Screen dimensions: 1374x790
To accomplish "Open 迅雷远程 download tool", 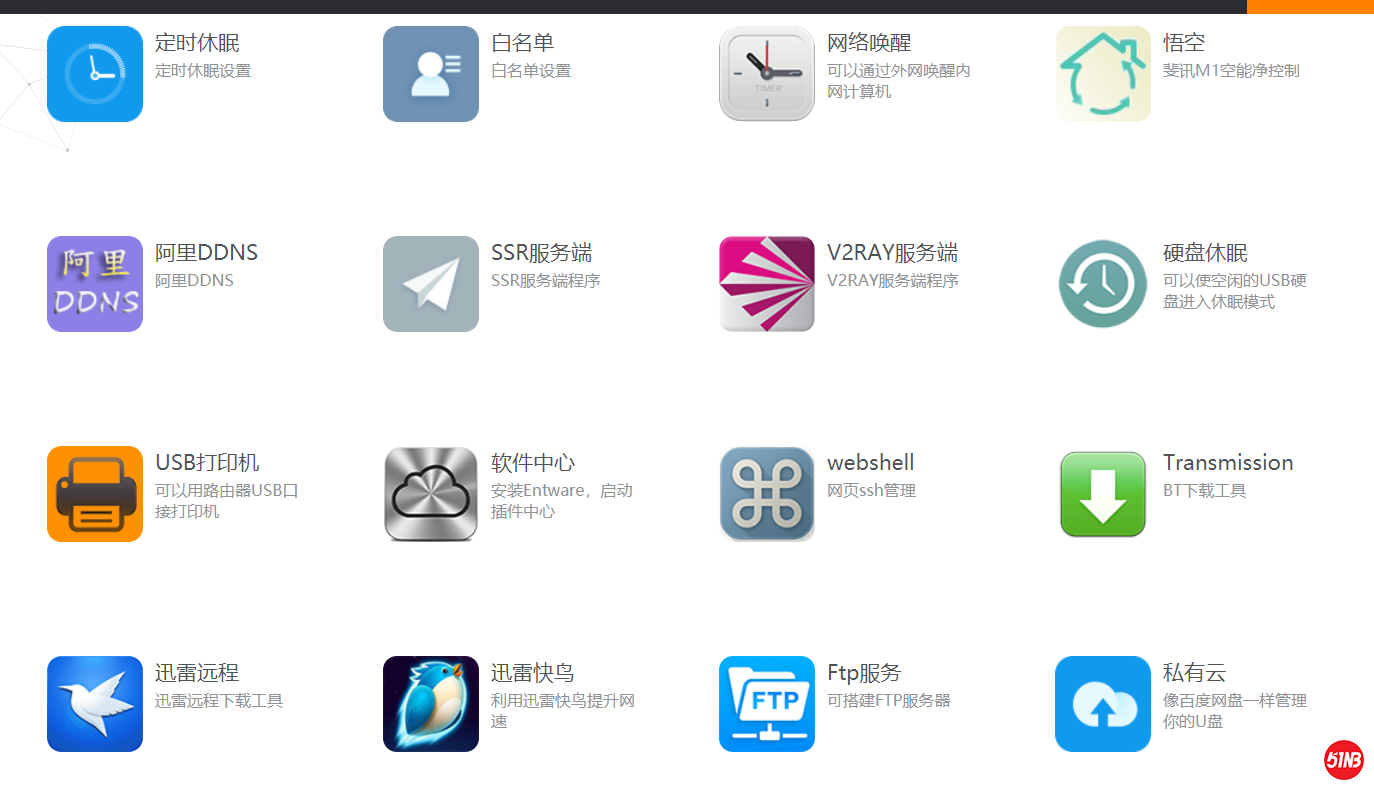I will 95,704.
